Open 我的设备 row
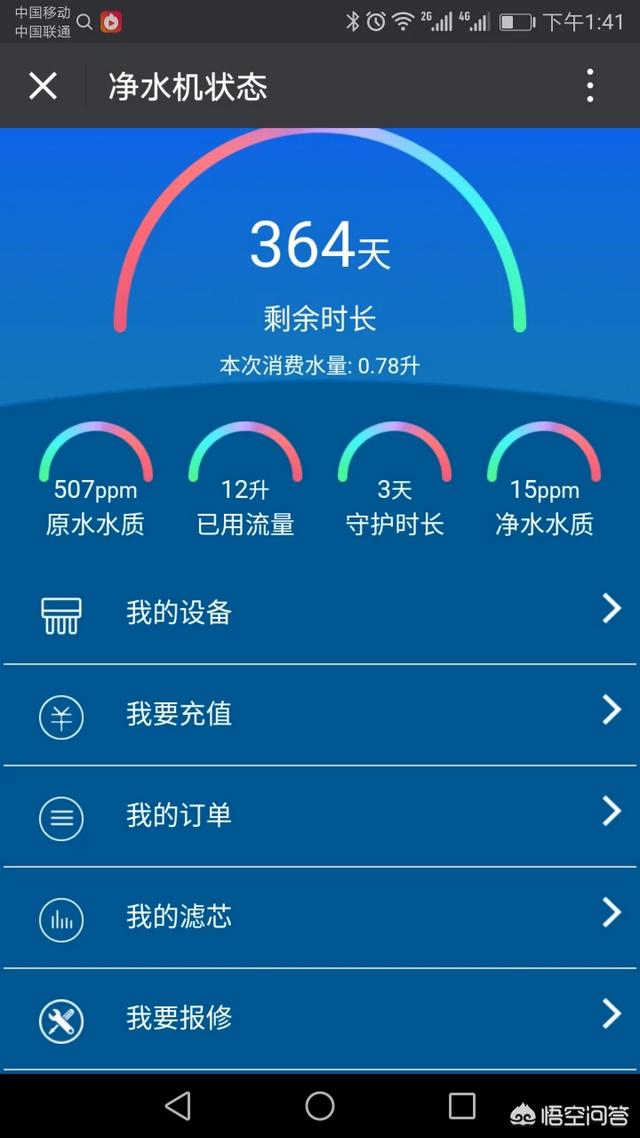The image size is (640, 1138). [x=320, y=612]
